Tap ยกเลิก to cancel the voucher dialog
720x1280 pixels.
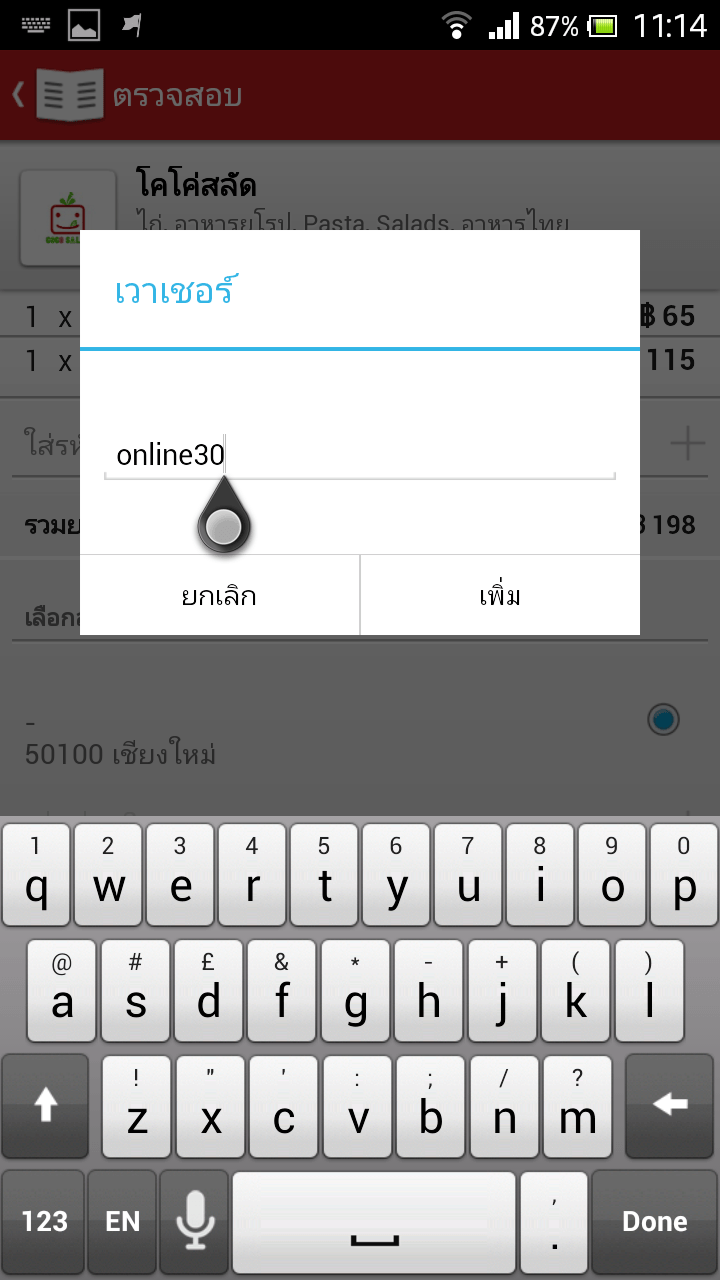(219, 596)
